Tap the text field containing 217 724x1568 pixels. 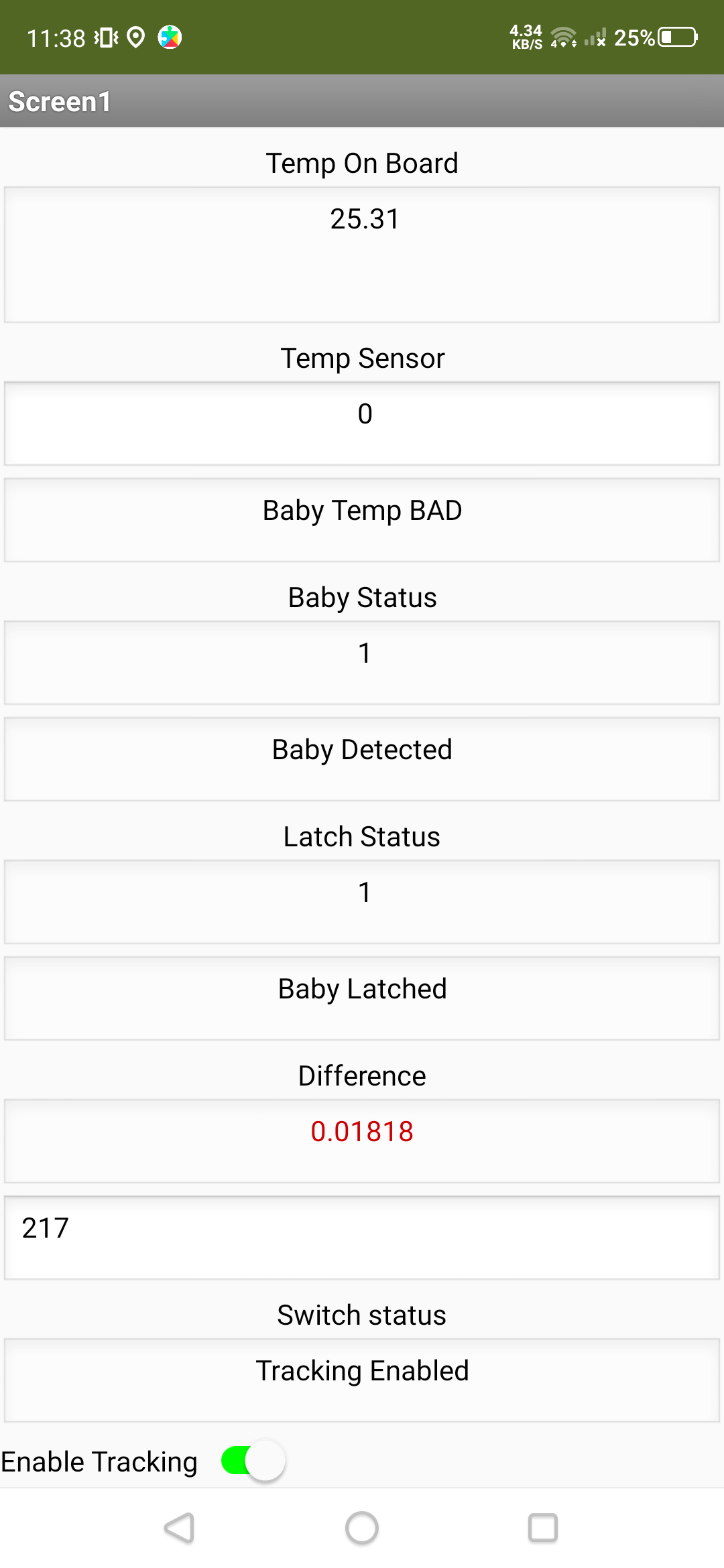click(x=362, y=1238)
